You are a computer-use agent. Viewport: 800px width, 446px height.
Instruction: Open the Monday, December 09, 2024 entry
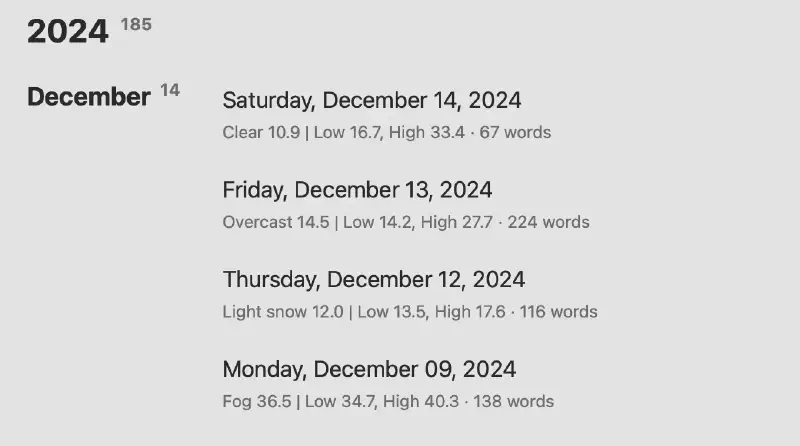(369, 370)
